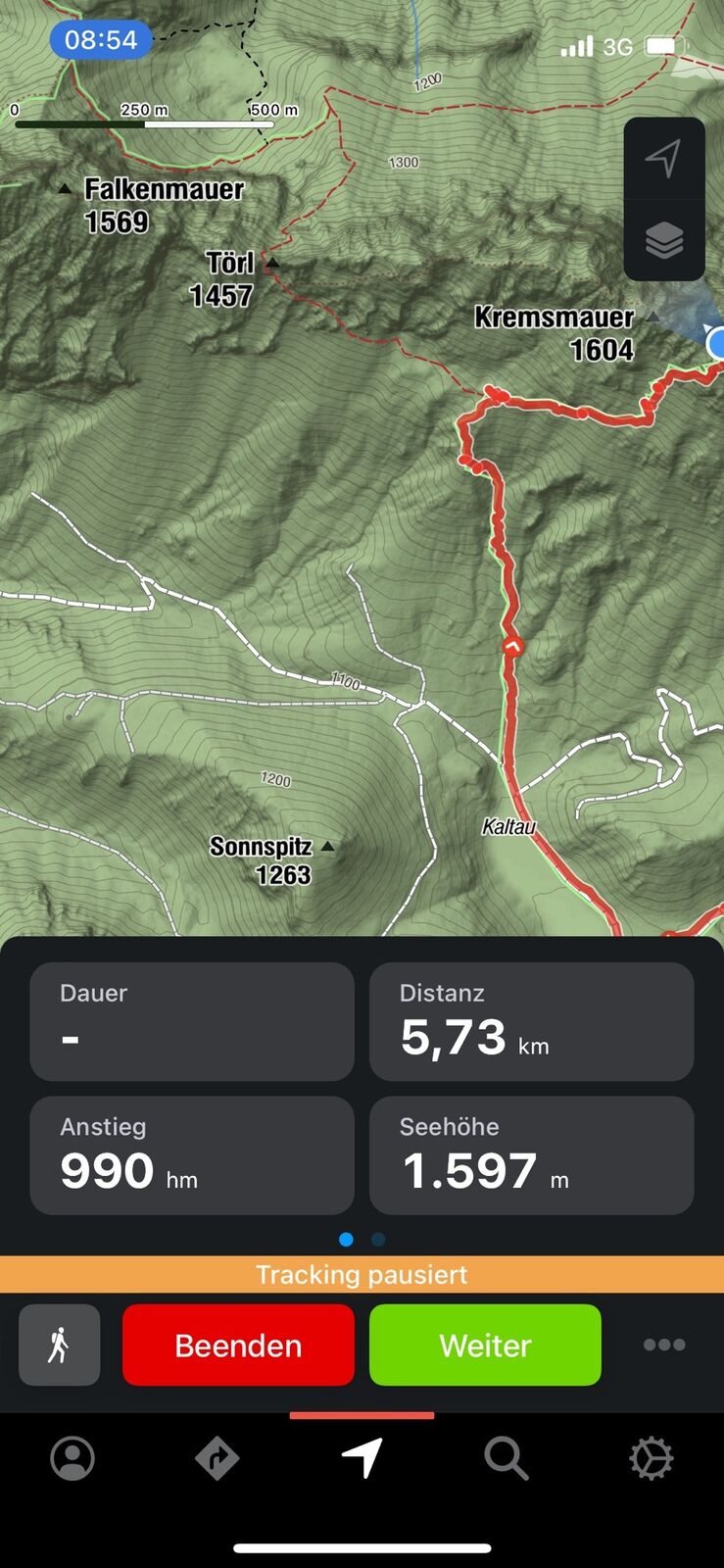This screenshot has height=1568, width=724.
Task: Open the Dauer stat tile
Action: 192,1021
